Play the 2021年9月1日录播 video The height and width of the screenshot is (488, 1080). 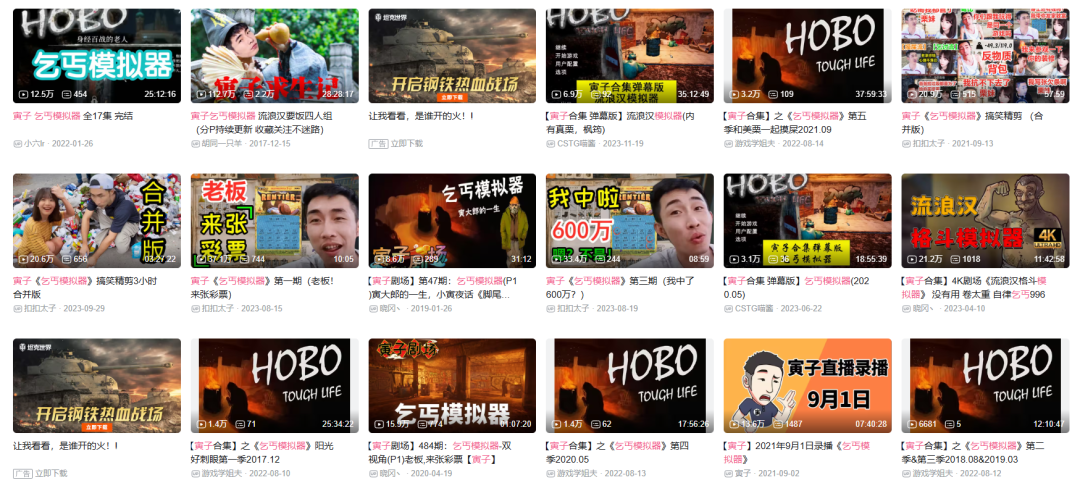pos(807,385)
